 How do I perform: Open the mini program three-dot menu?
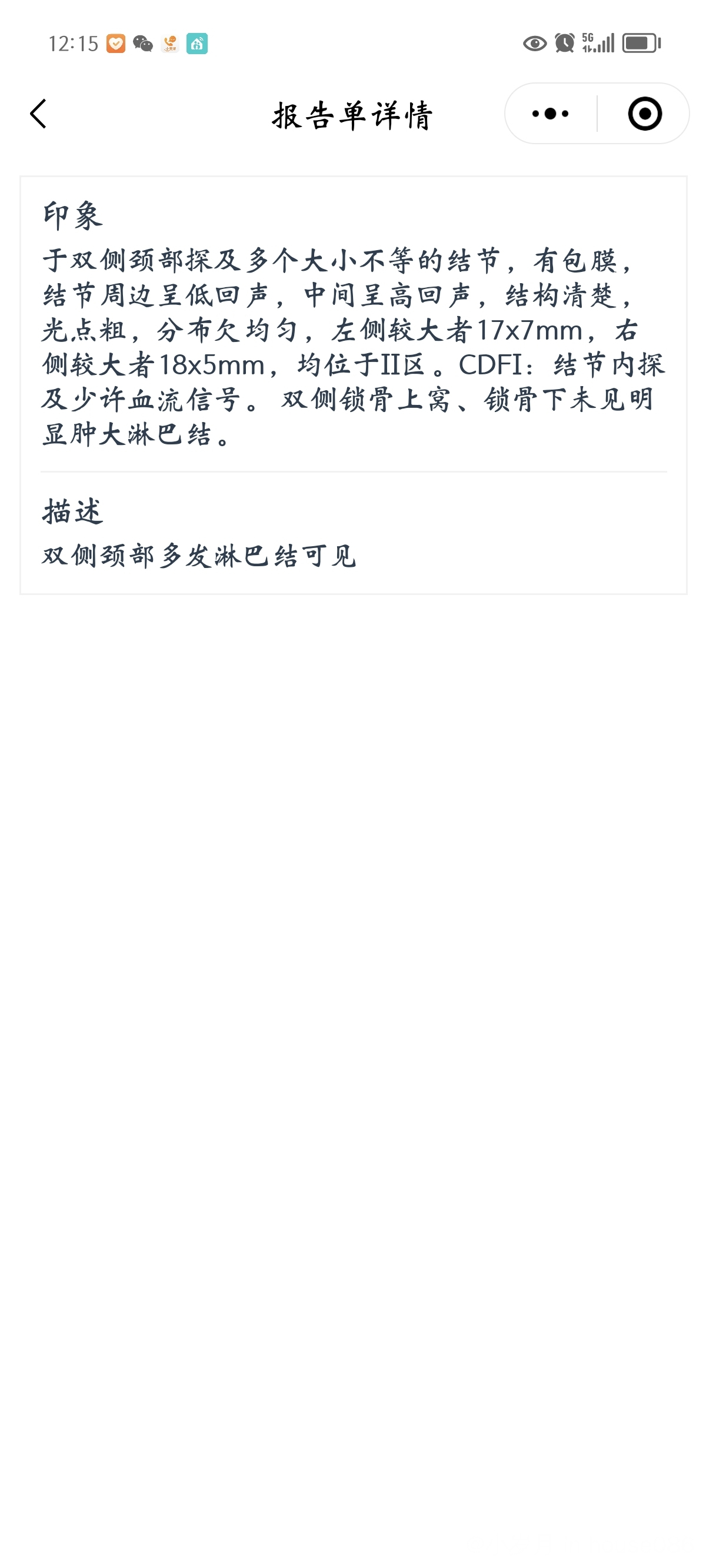550,114
